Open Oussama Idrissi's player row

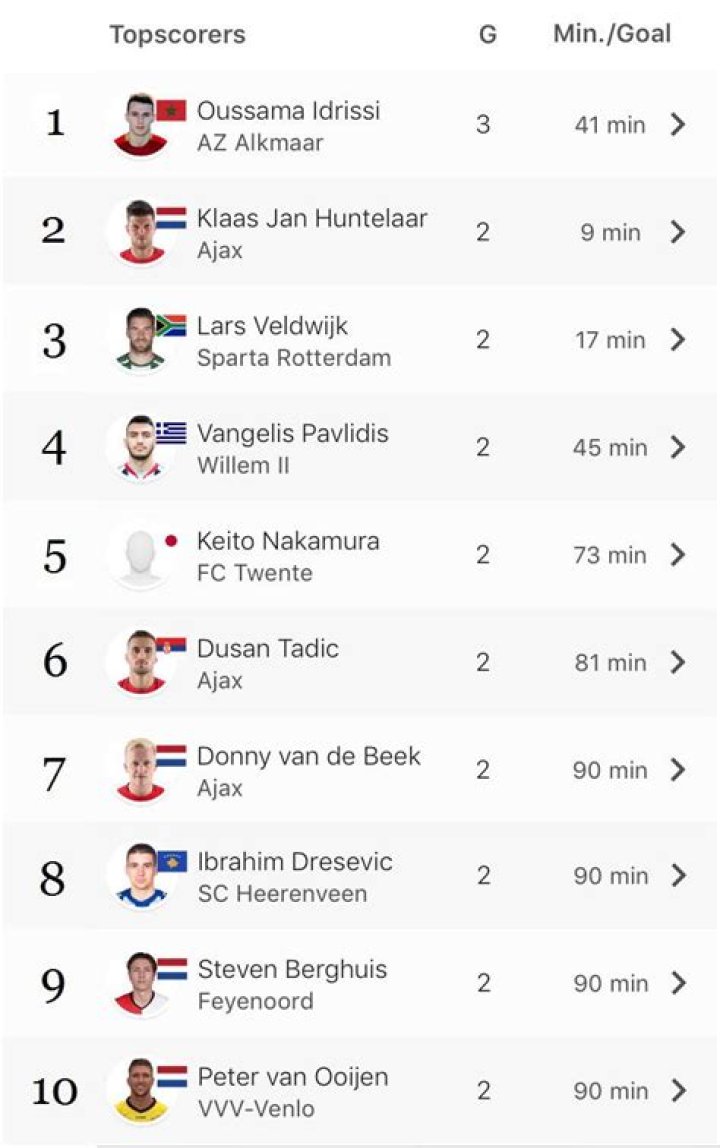click(x=360, y=124)
